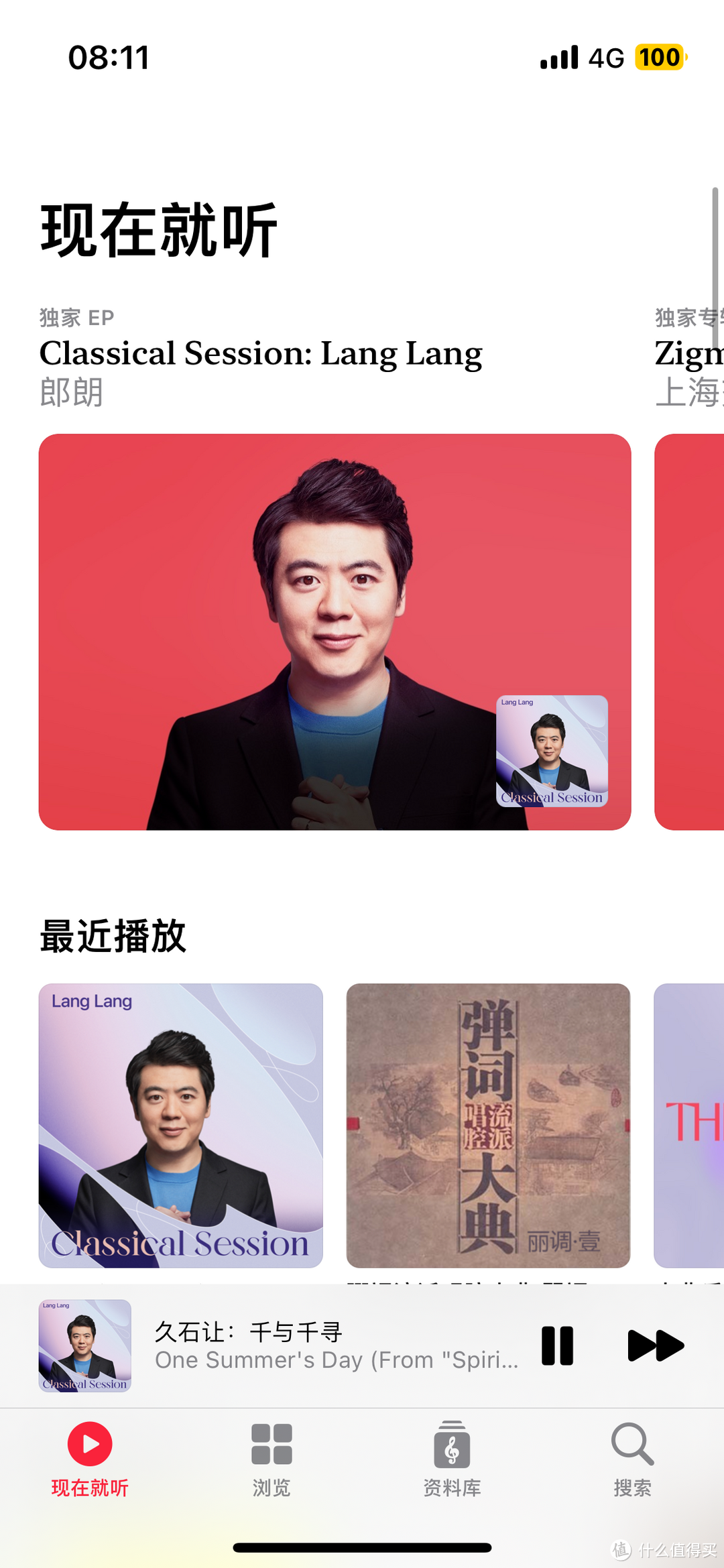Open Lang Lang Classical Session in 最近播放
This screenshot has height=1568, width=724.
(181, 1125)
